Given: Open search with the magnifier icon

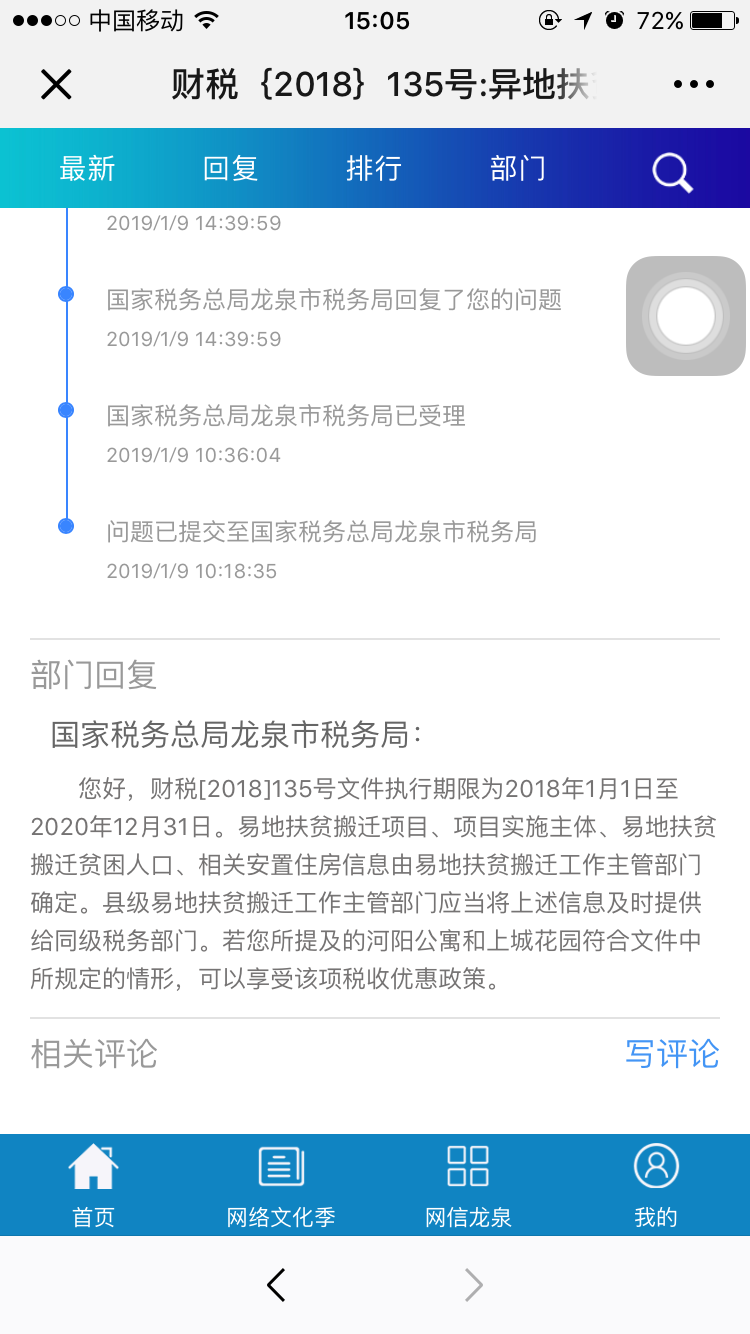Looking at the screenshot, I should [672, 171].
